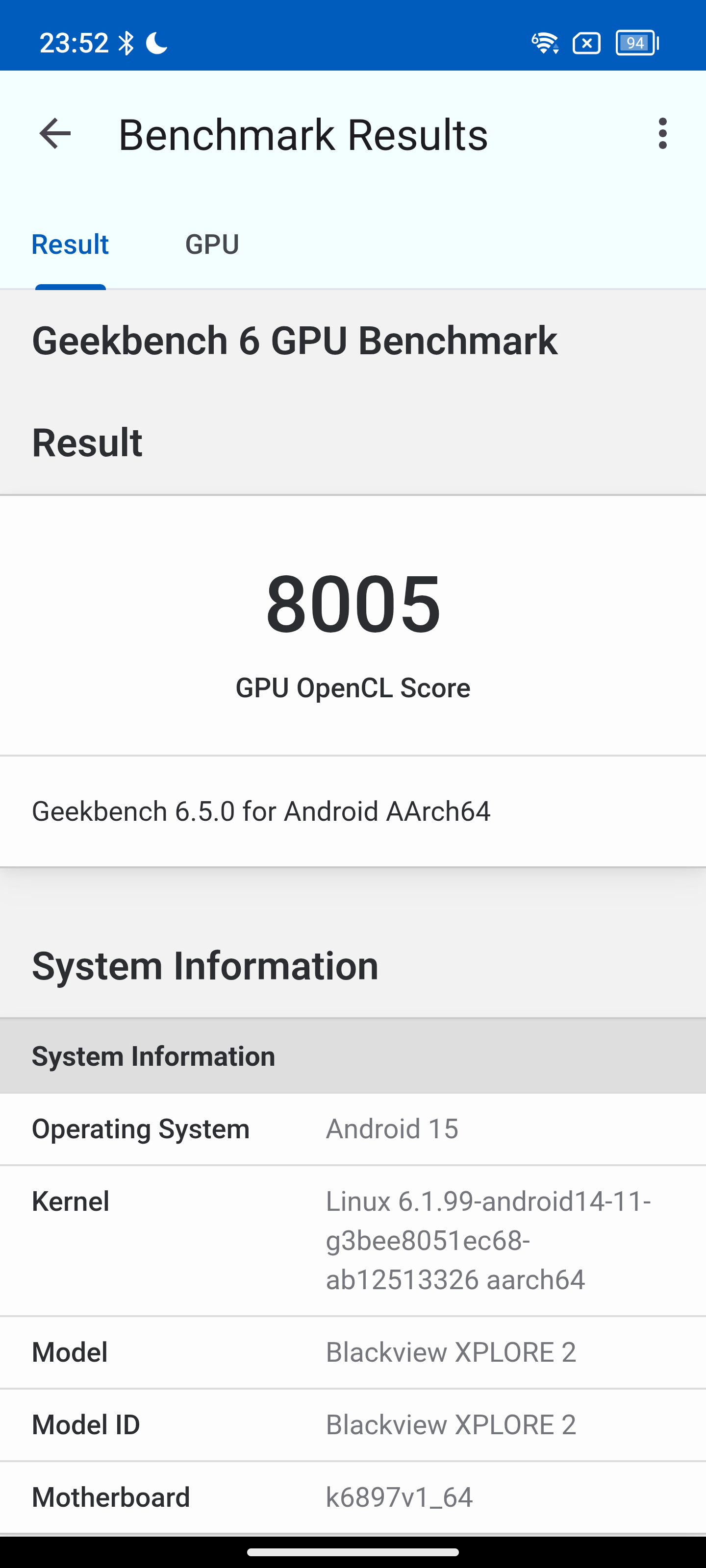Open the three-dot overflow menu

[662, 133]
